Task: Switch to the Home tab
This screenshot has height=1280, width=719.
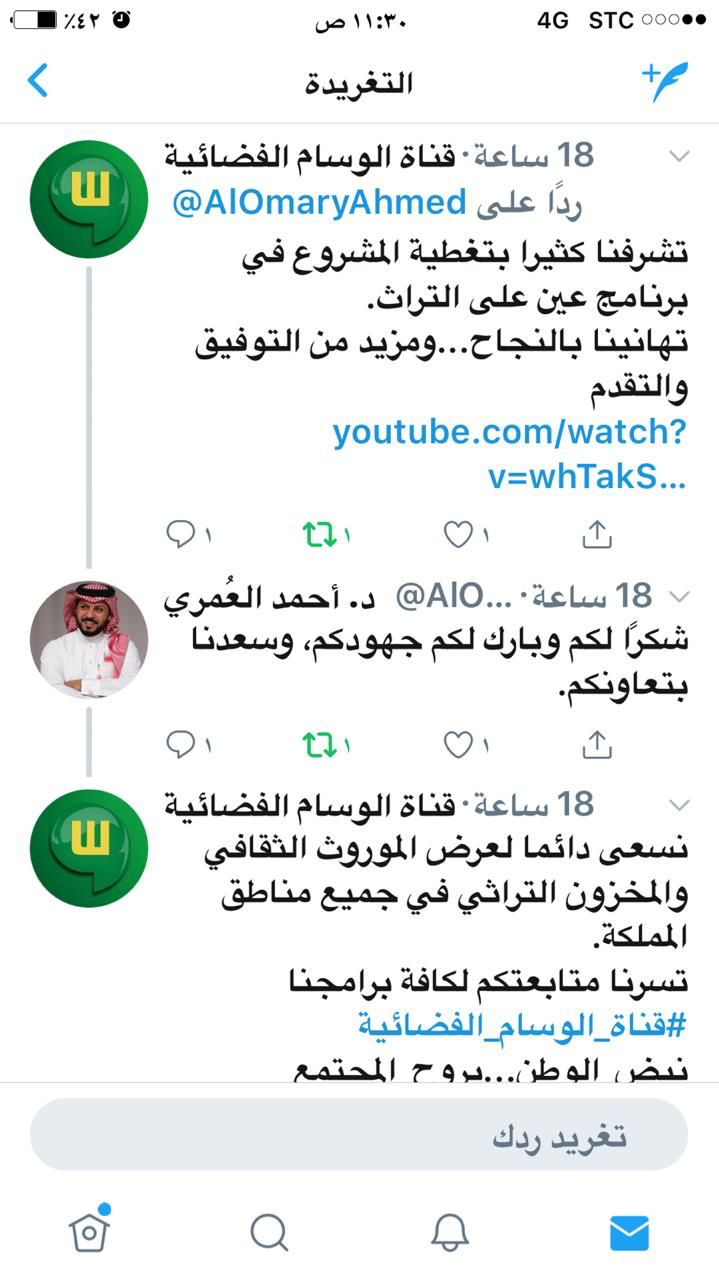Action: [89, 1232]
